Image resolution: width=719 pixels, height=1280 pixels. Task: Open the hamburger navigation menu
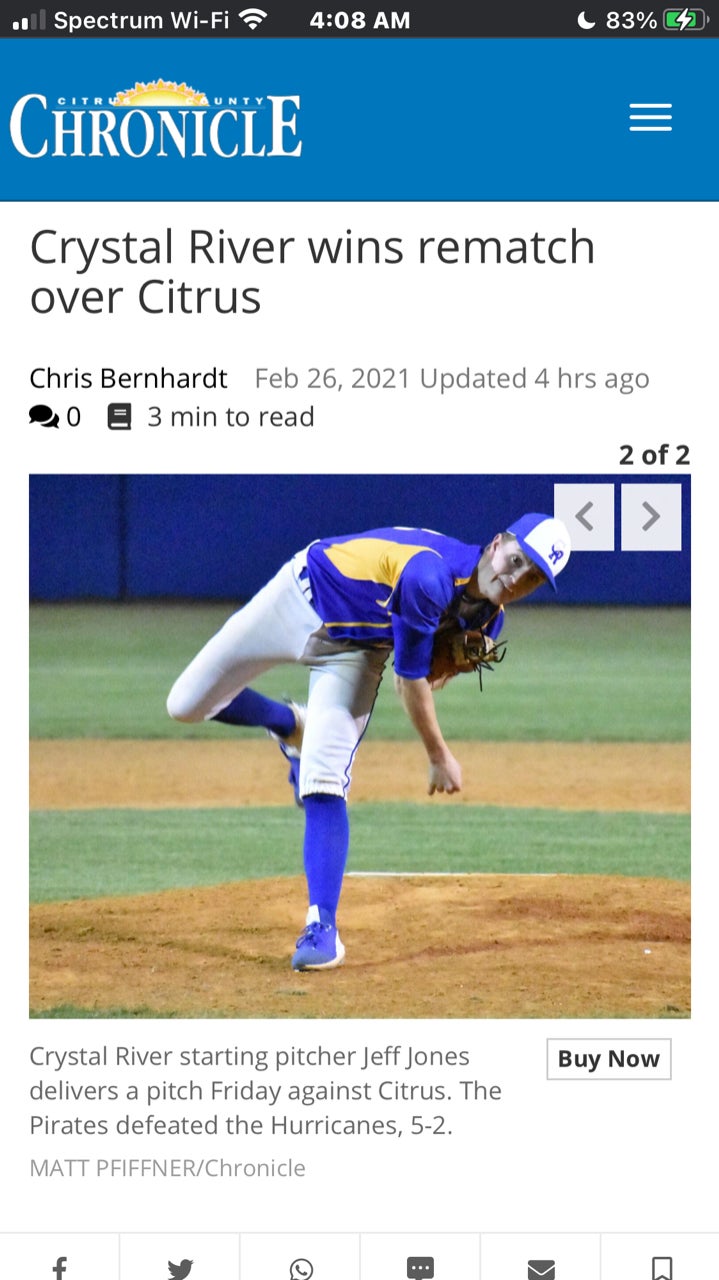tap(650, 119)
